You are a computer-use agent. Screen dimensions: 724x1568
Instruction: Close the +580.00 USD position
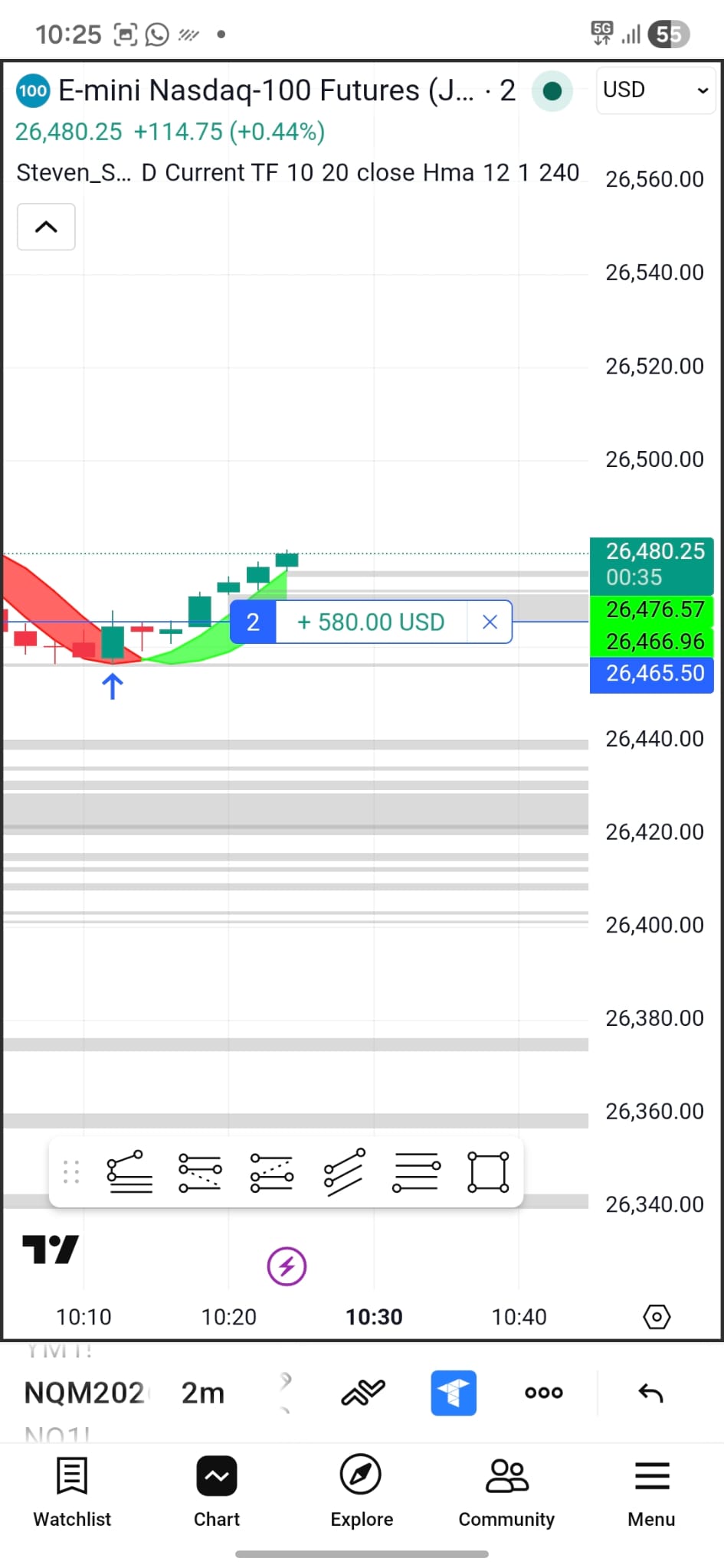tap(490, 622)
